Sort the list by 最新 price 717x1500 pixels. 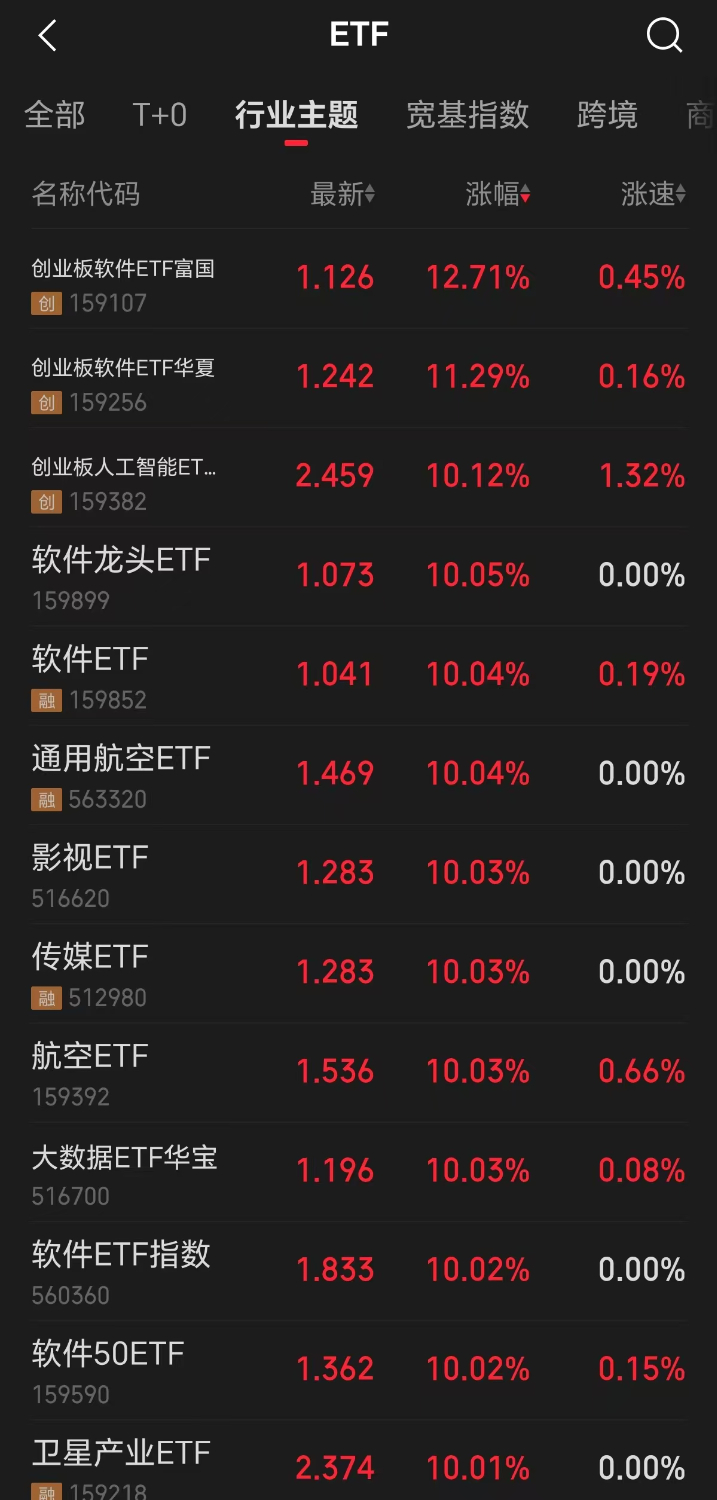[x=342, y=194]
